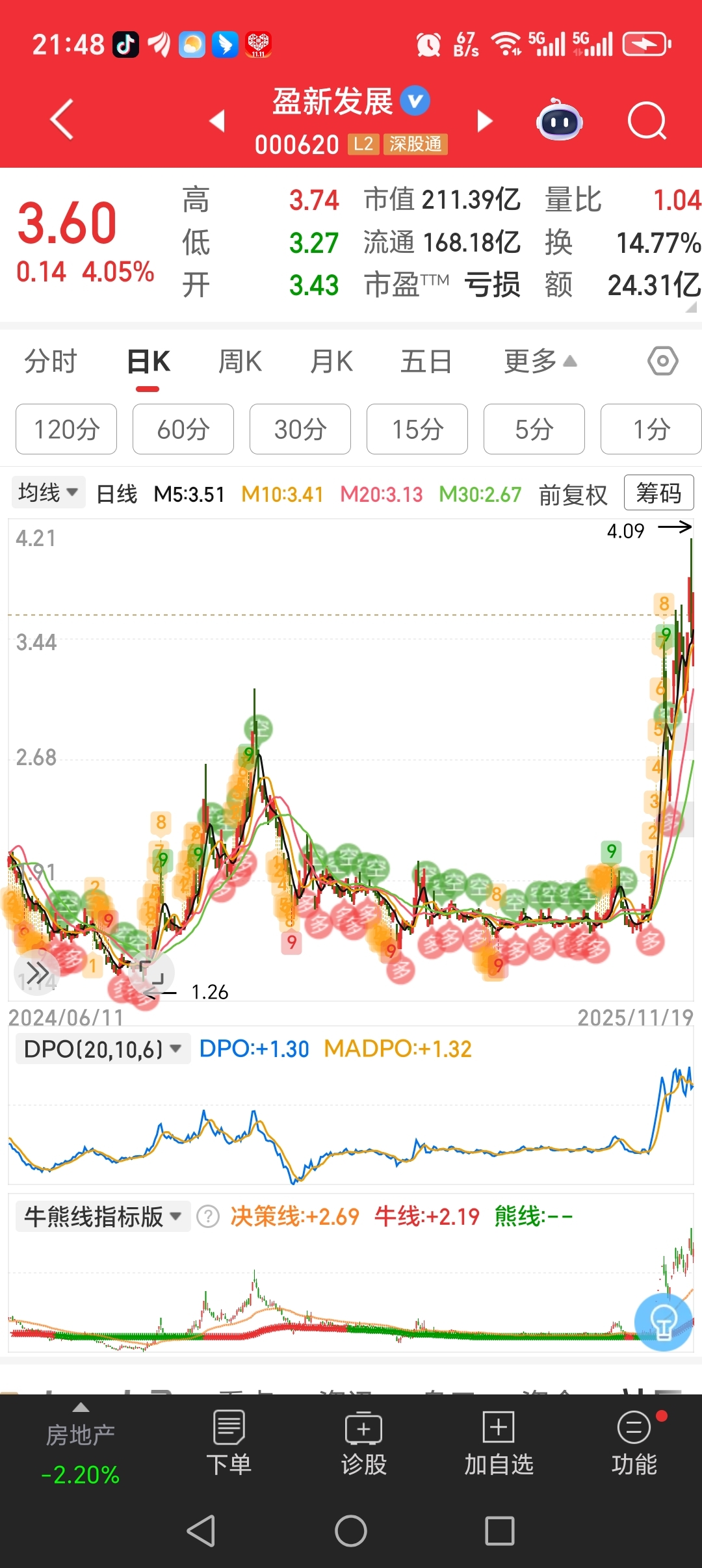Expand the 更多 period menu
702x1568 pixels.
(539, 361)
